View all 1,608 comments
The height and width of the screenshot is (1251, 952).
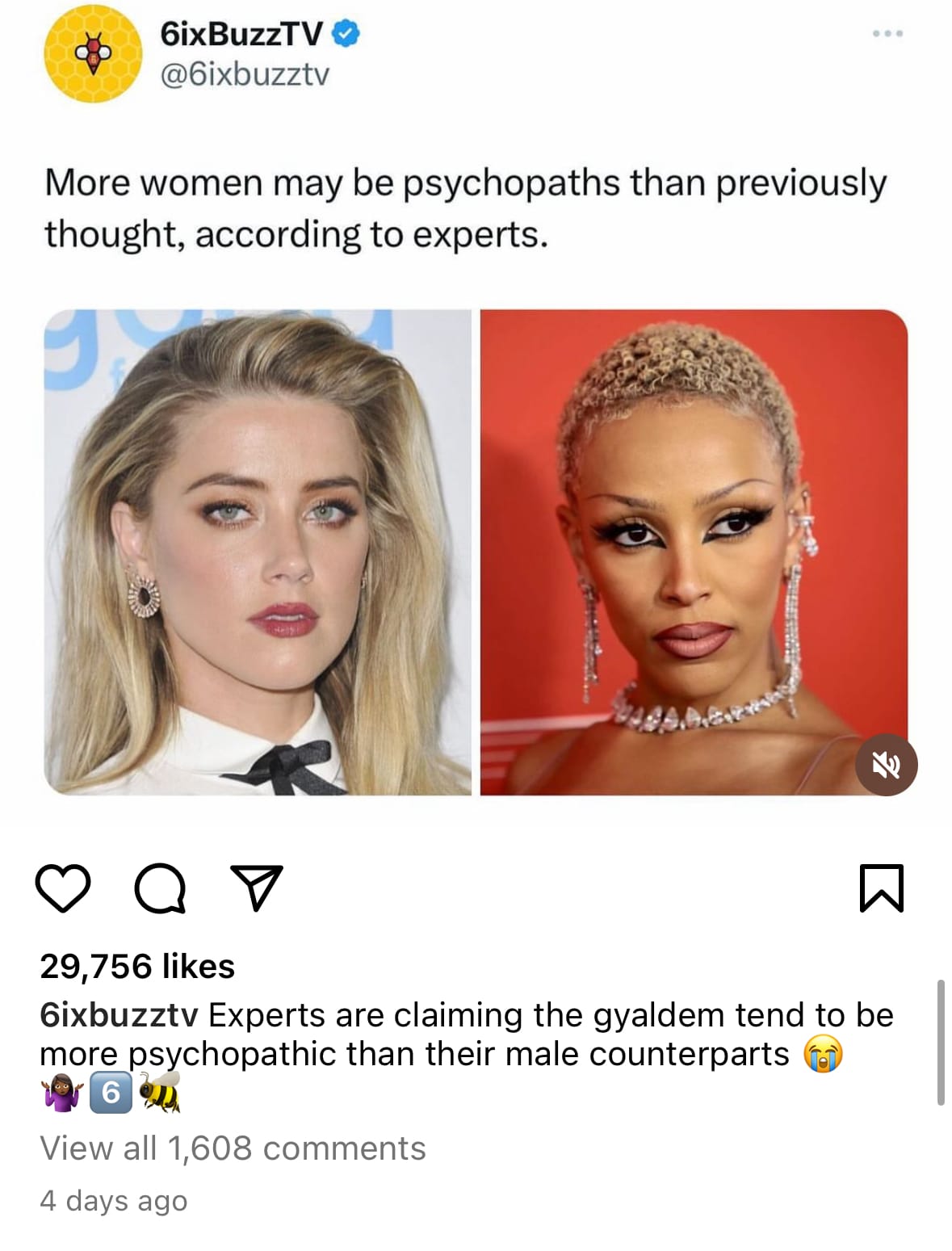(x=233, y=1148)
